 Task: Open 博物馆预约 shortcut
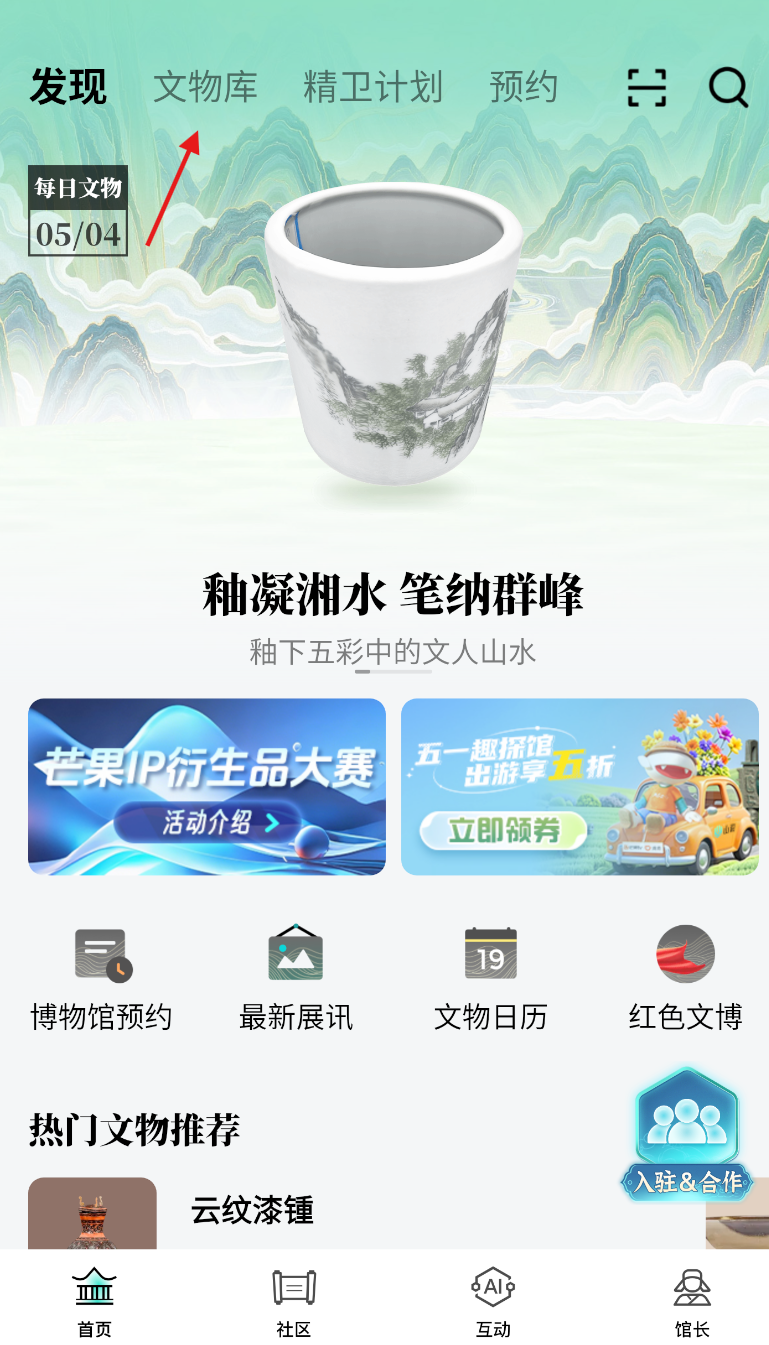pyautogui.click(x=101, y=979)
